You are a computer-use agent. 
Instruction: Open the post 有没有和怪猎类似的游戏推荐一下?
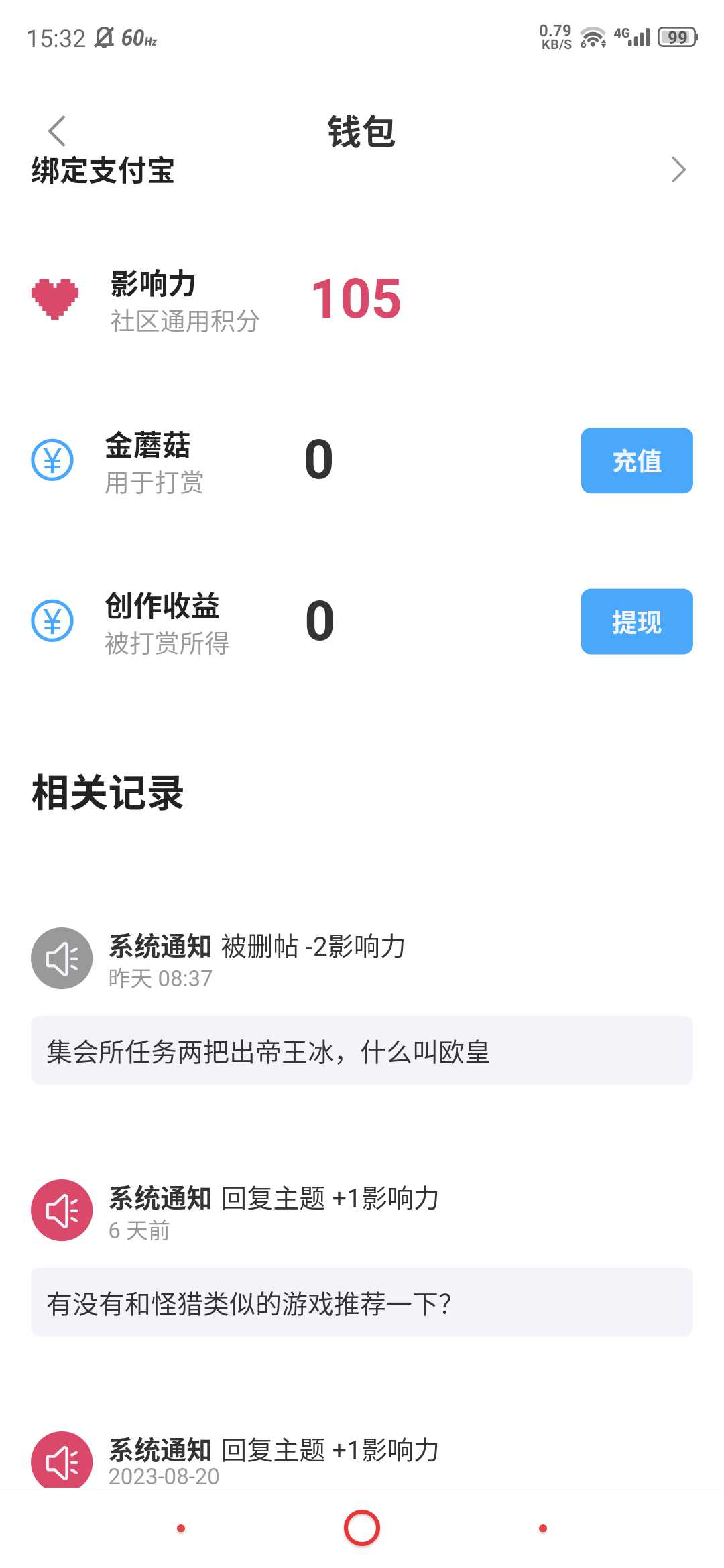[361, 1303]
